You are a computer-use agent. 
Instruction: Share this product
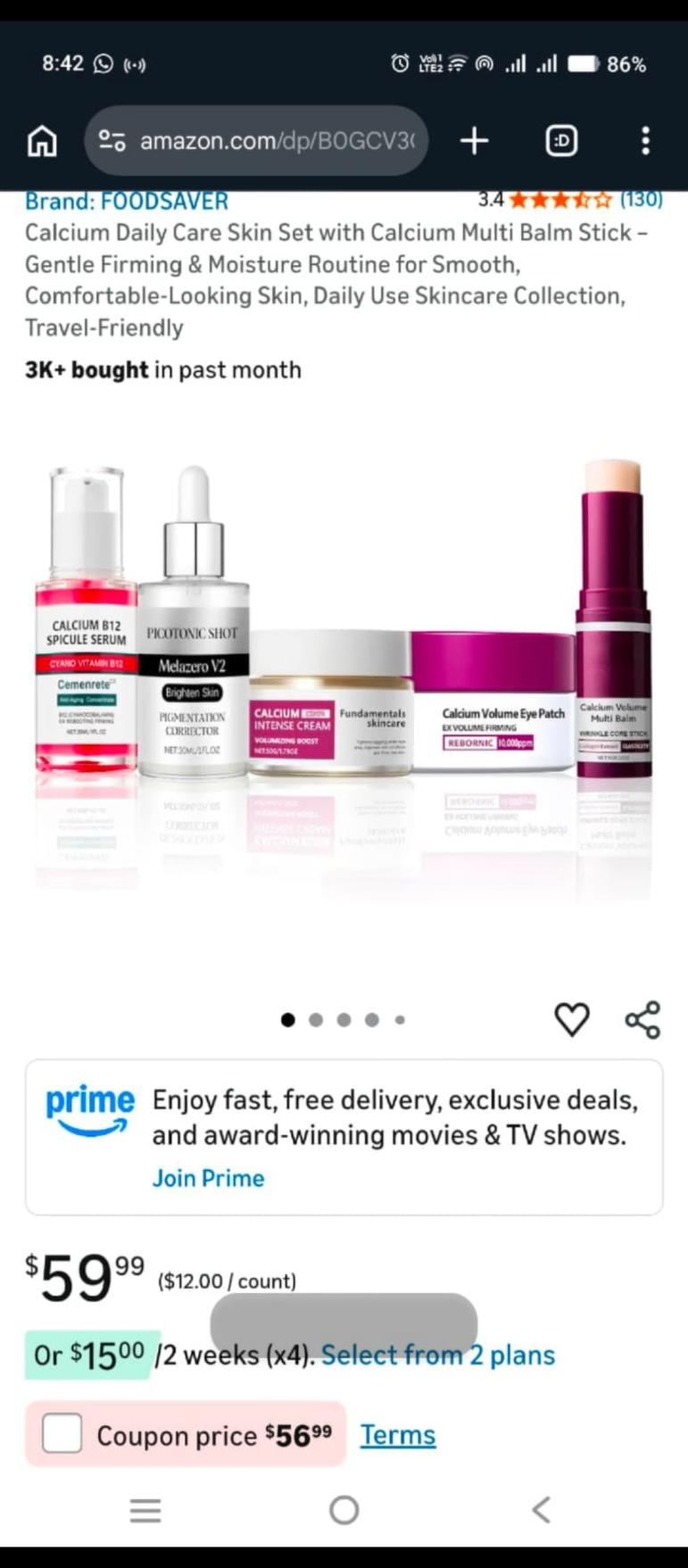(642, 1019)
